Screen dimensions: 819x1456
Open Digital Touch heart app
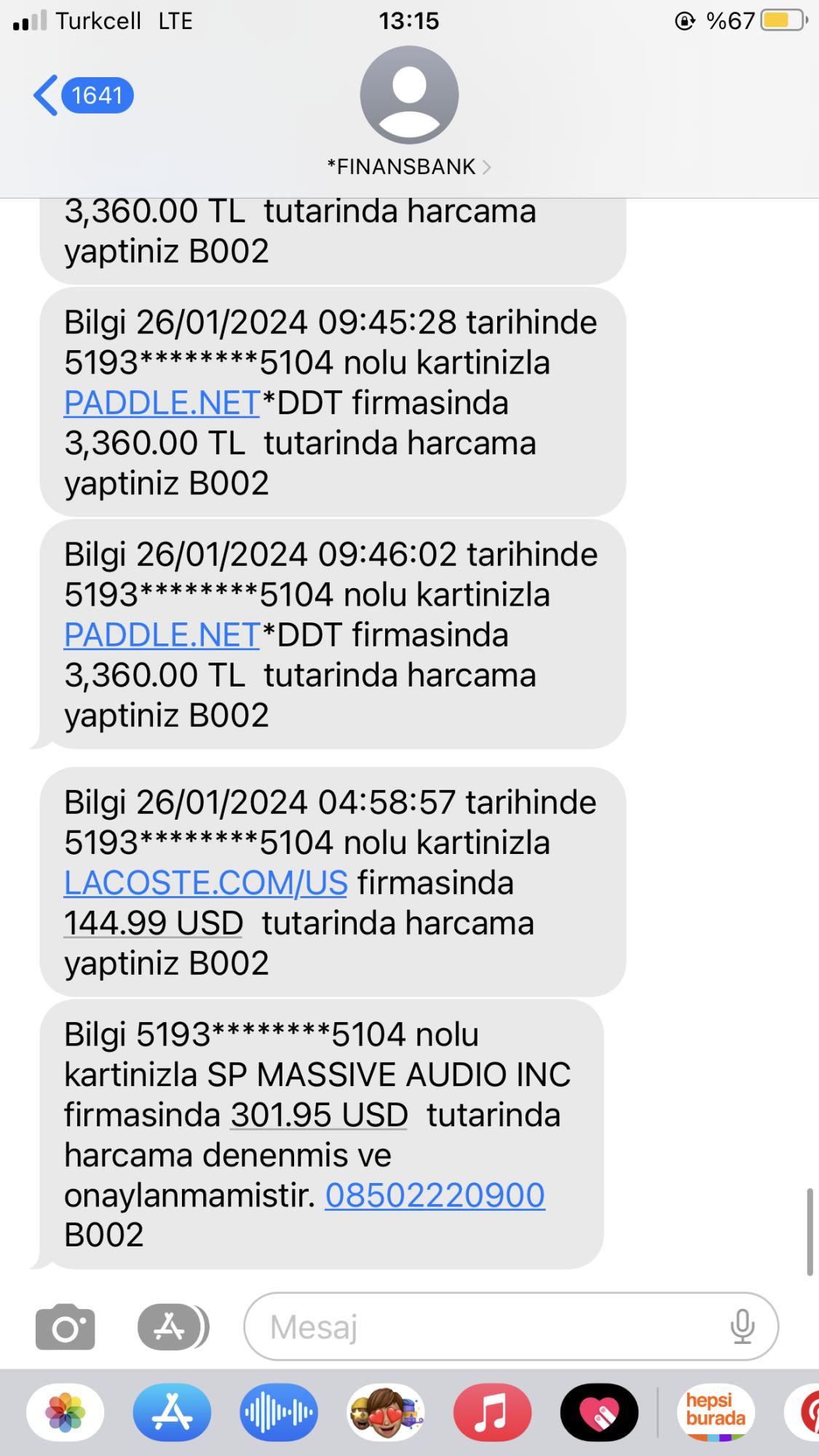coord(599,1413)
